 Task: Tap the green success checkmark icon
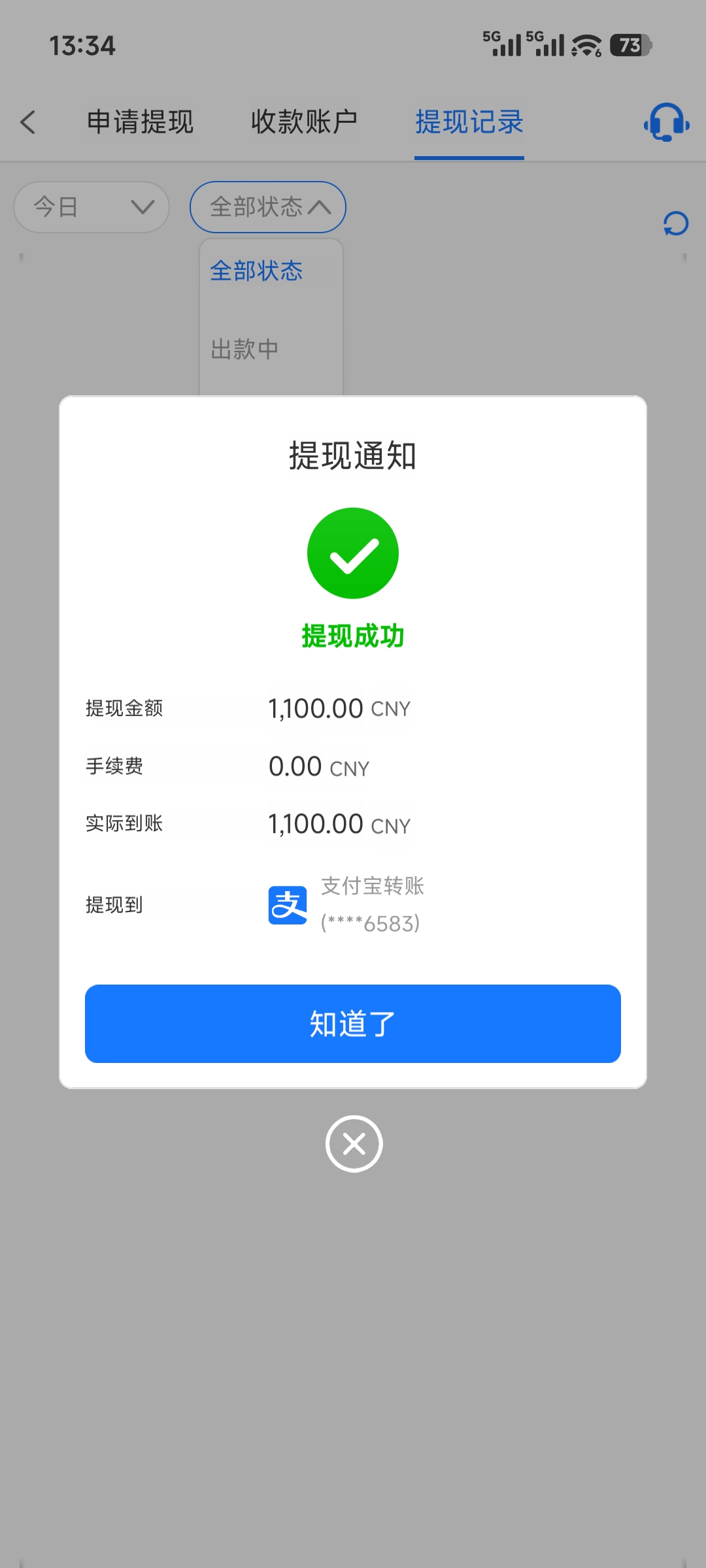[353, 553]
